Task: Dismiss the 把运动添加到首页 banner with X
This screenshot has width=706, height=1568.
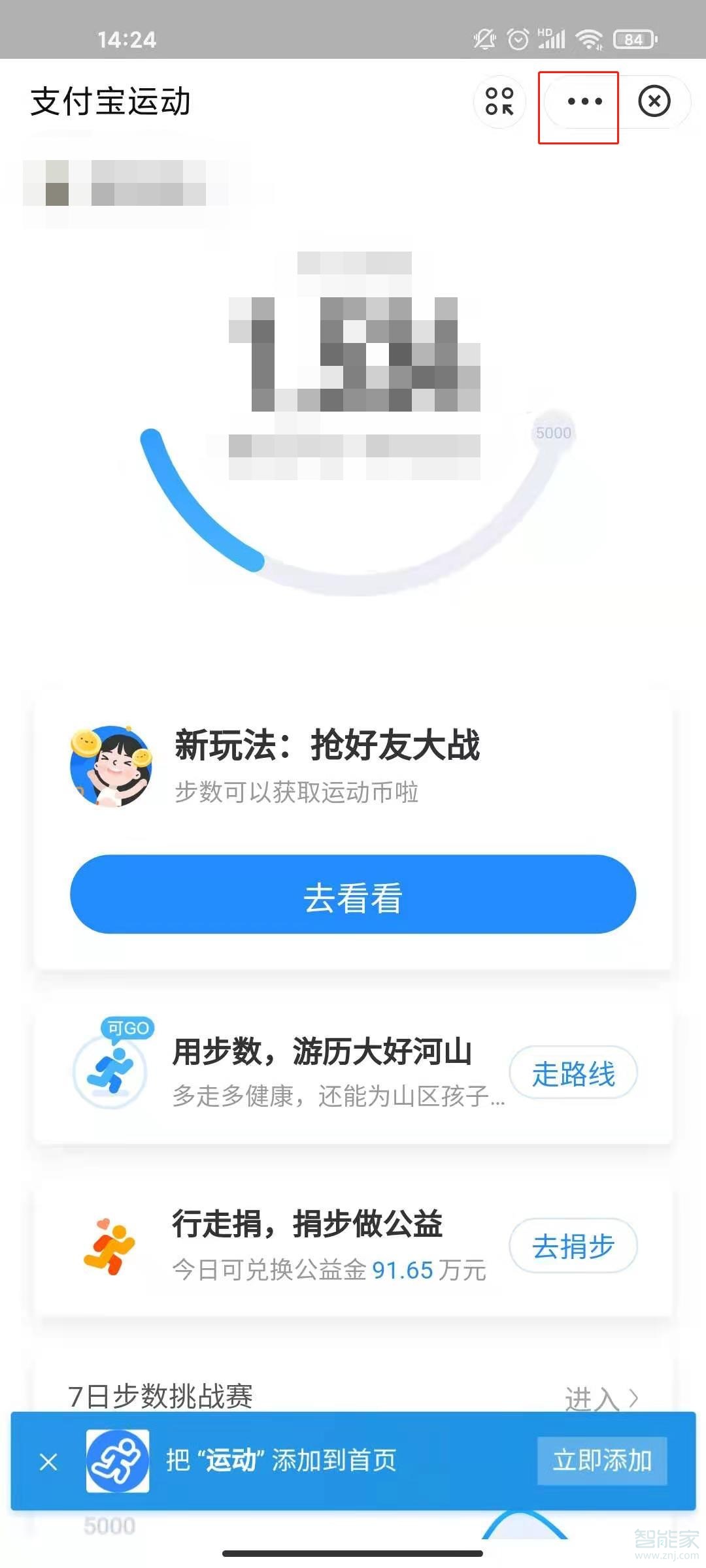Action: 49,1461
